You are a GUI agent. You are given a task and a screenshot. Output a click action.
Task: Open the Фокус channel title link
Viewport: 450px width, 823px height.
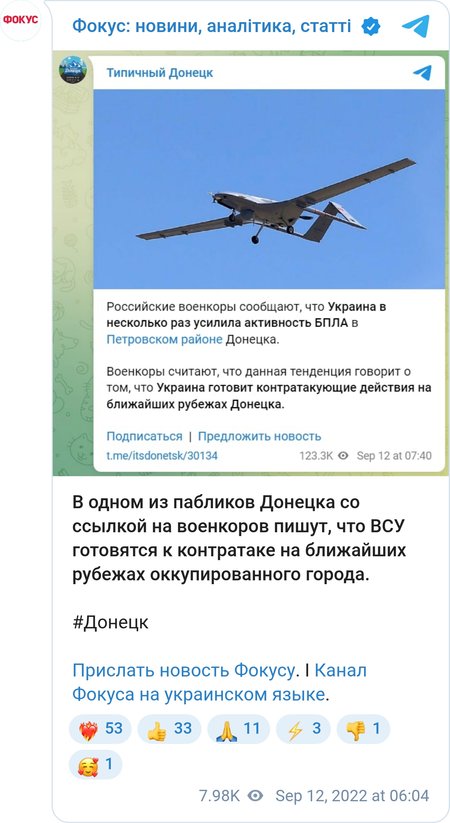pyautogui.click(x=212, y=25)
